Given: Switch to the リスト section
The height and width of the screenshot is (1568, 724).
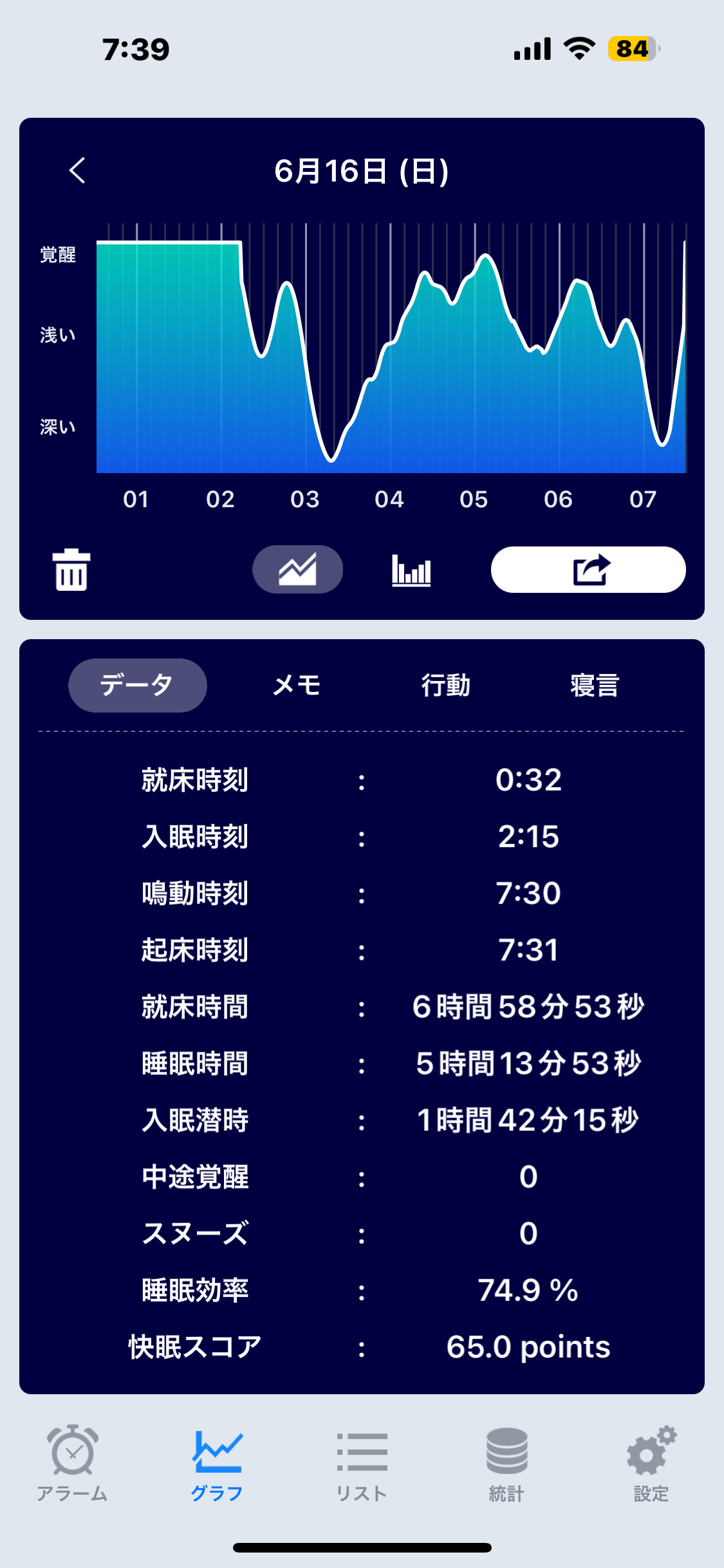Looking at the screenshot, I should (x=362, y=1464).
